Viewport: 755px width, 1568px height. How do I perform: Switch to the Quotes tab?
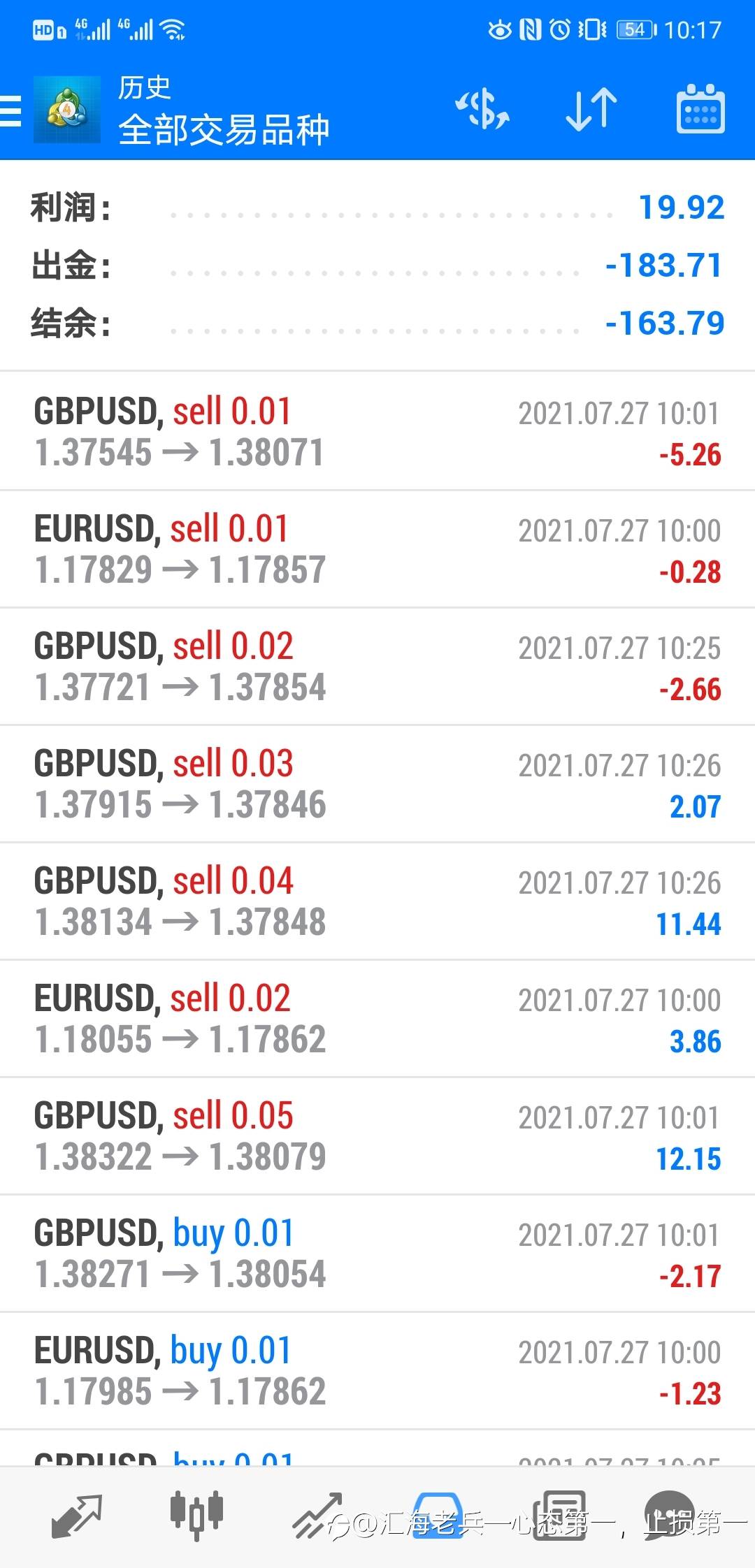coord(77,1516)
